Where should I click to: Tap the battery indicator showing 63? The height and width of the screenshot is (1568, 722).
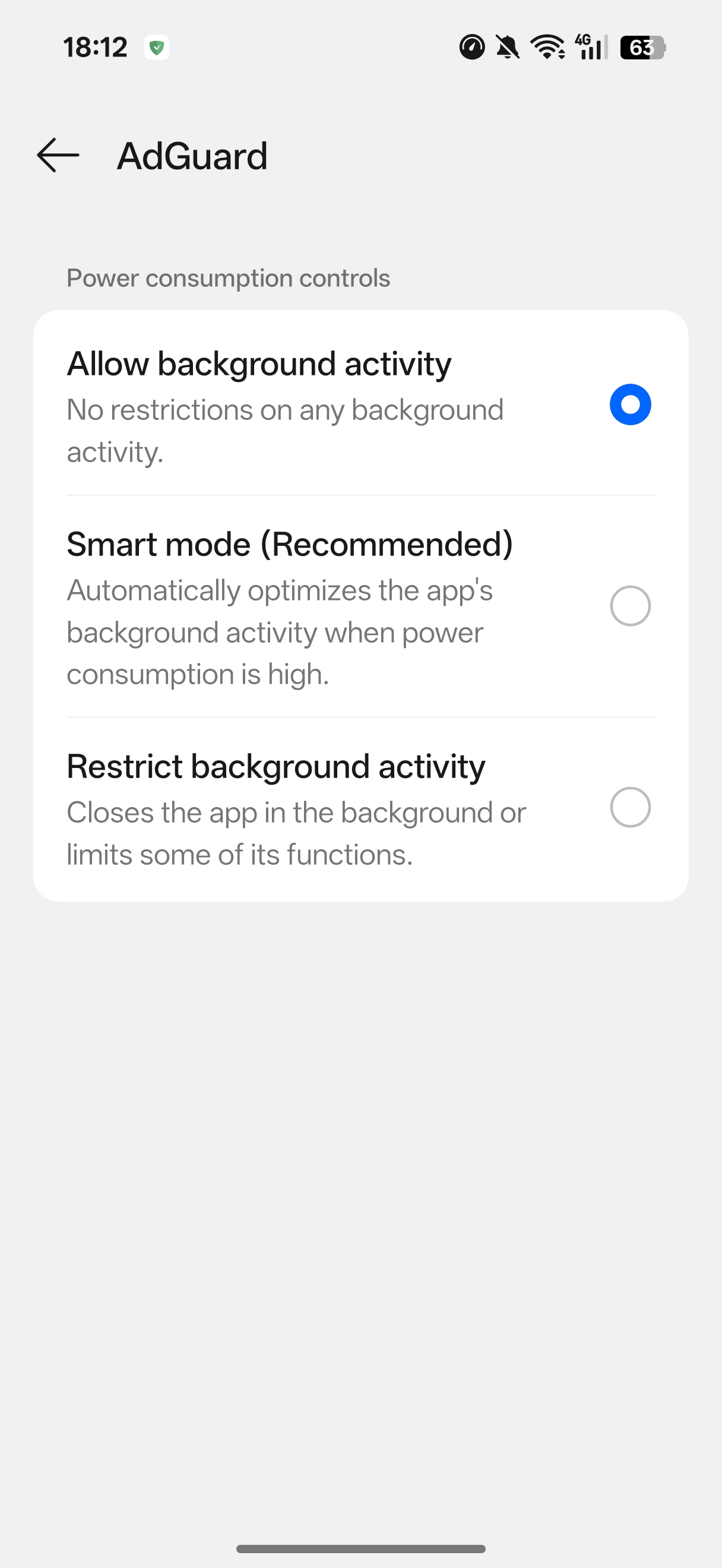pos(641,48)
